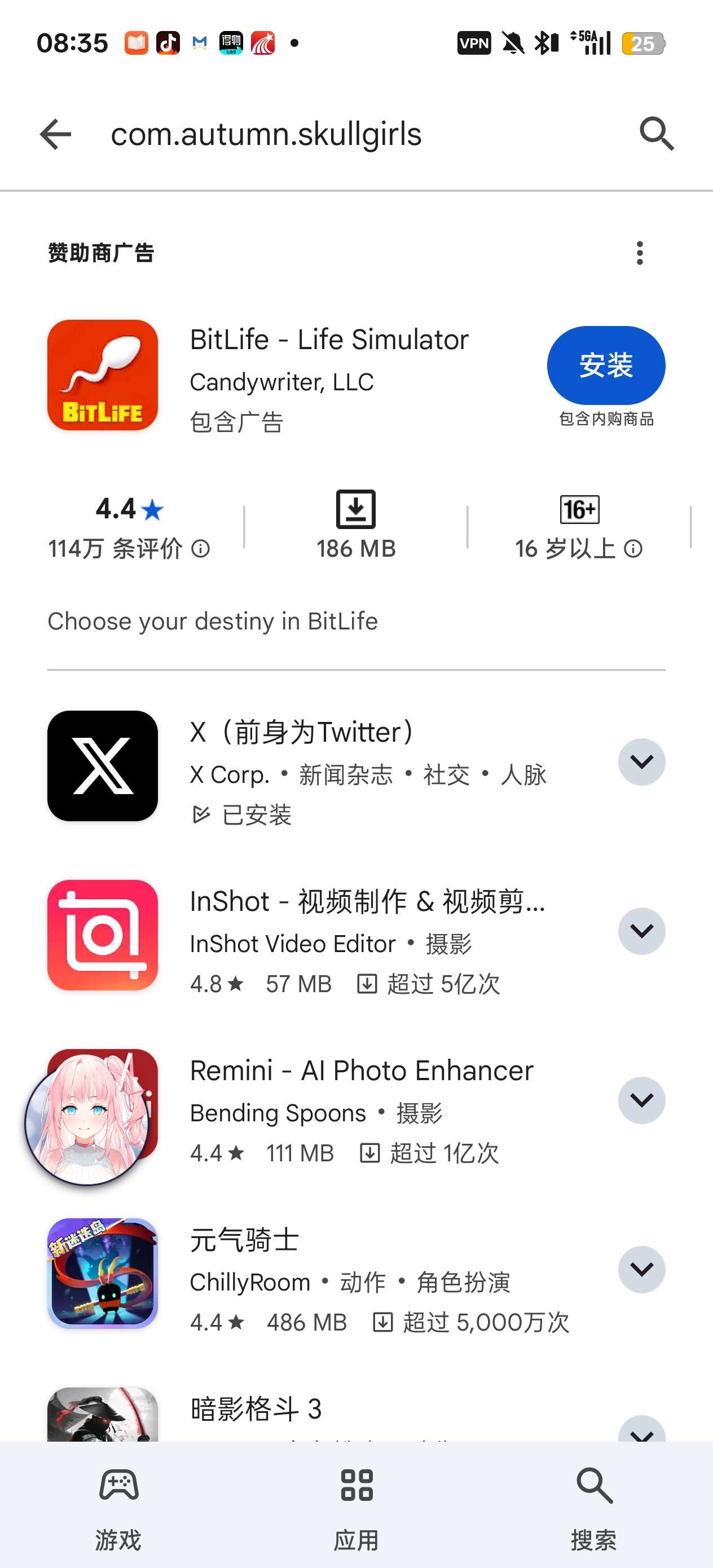Switch to the 游戏 tab
Viewport: 713px width, 1568px height.
(x=118, y=1506)
